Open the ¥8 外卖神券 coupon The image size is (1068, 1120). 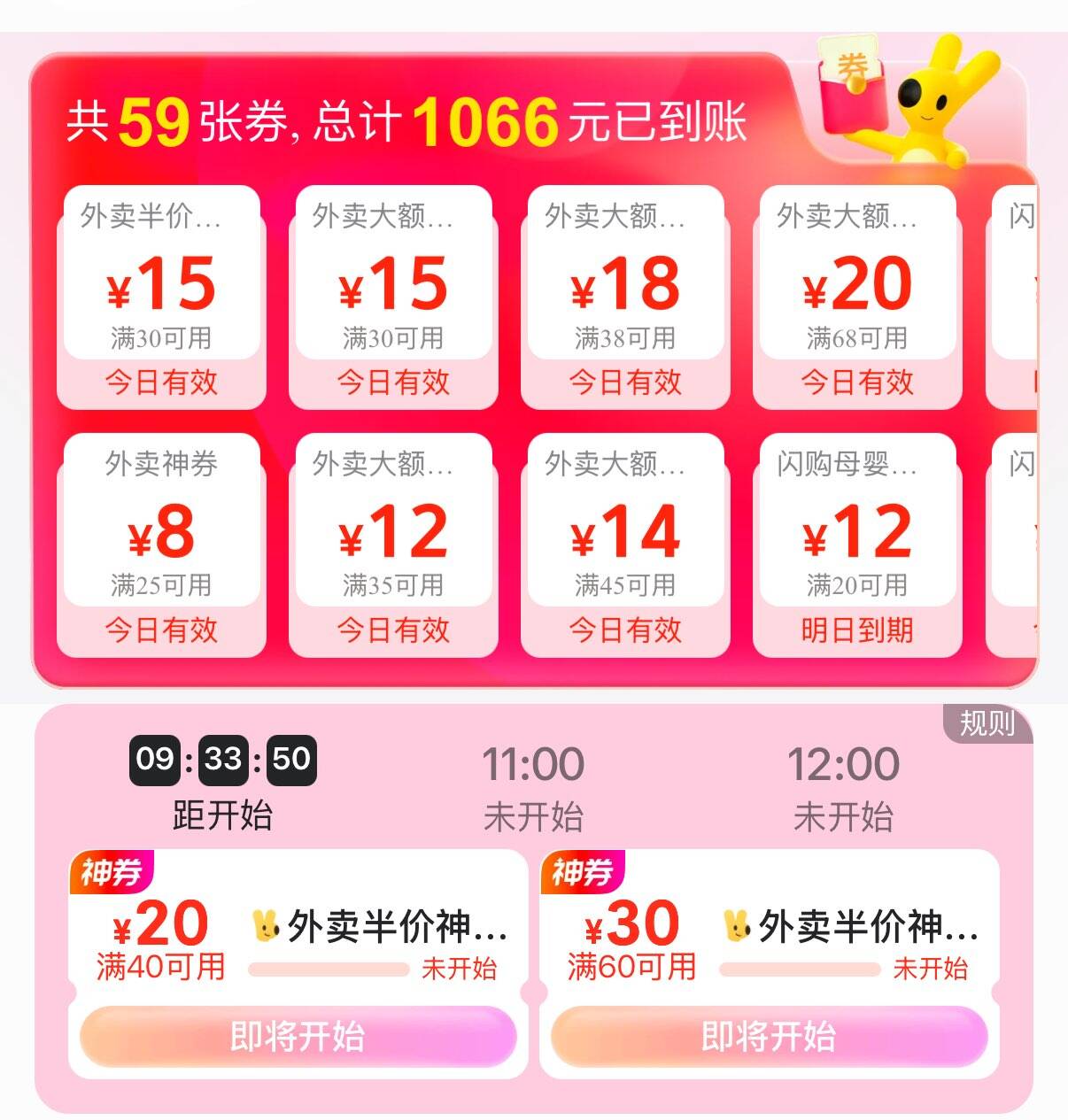pyautogui.click(x=161, y=545)
